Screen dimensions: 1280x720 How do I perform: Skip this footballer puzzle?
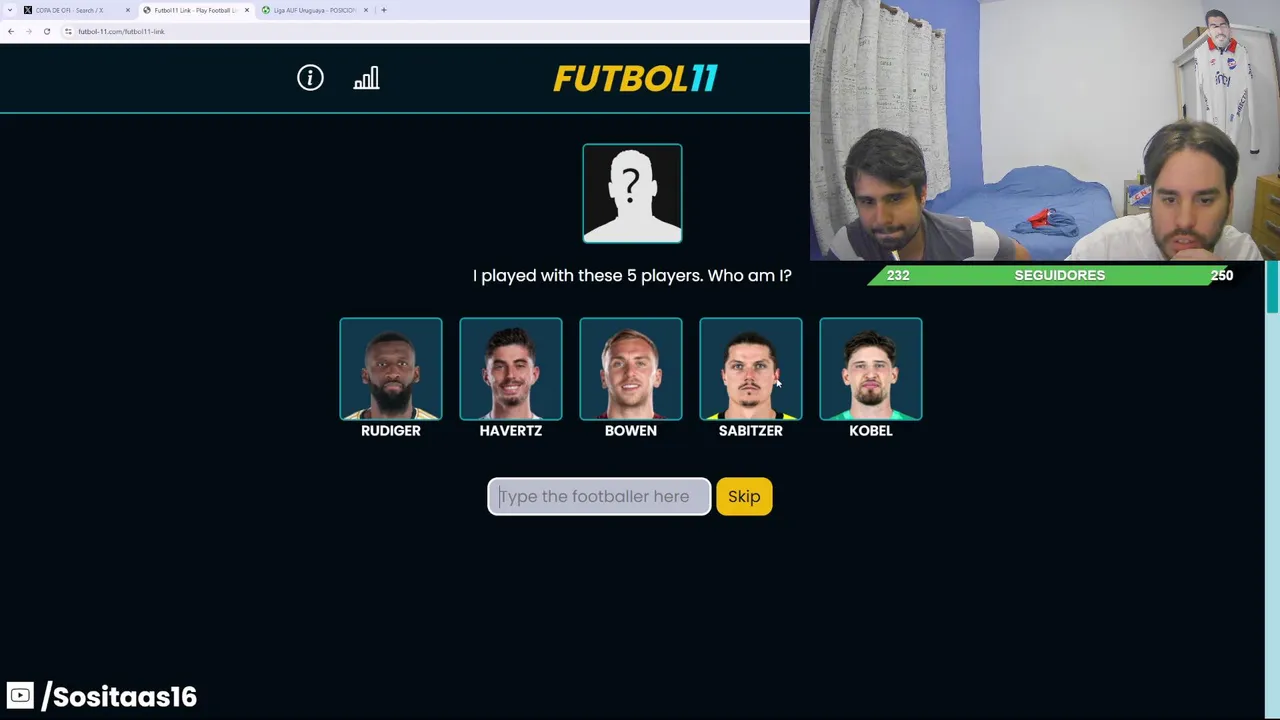point(744,496)
